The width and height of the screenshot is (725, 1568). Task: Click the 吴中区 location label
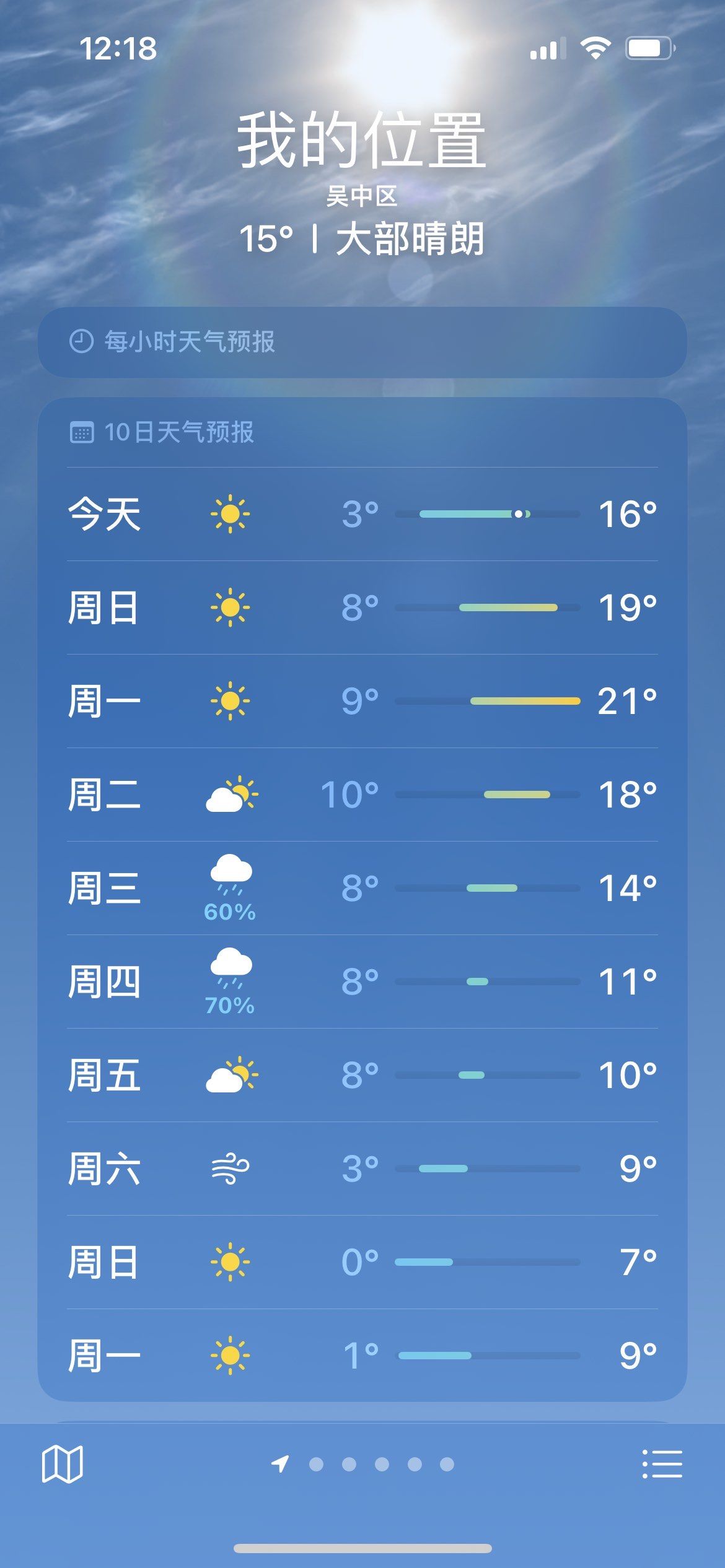pos(362,198)
